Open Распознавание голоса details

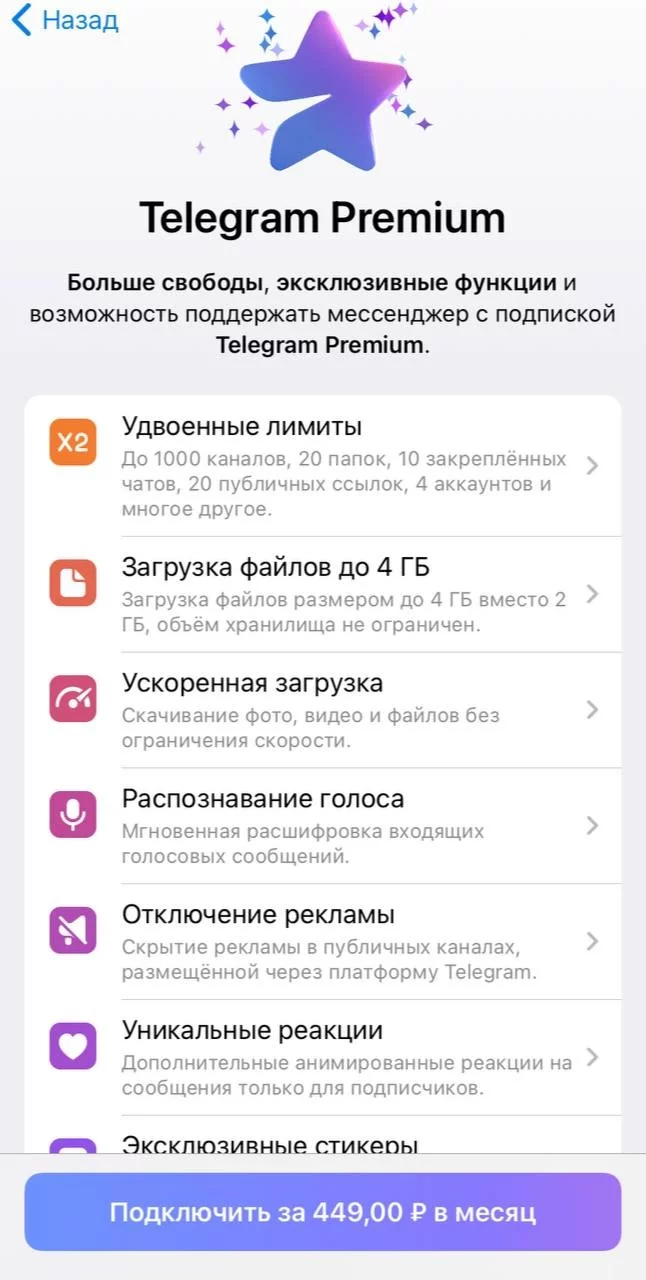coord(323,827)
